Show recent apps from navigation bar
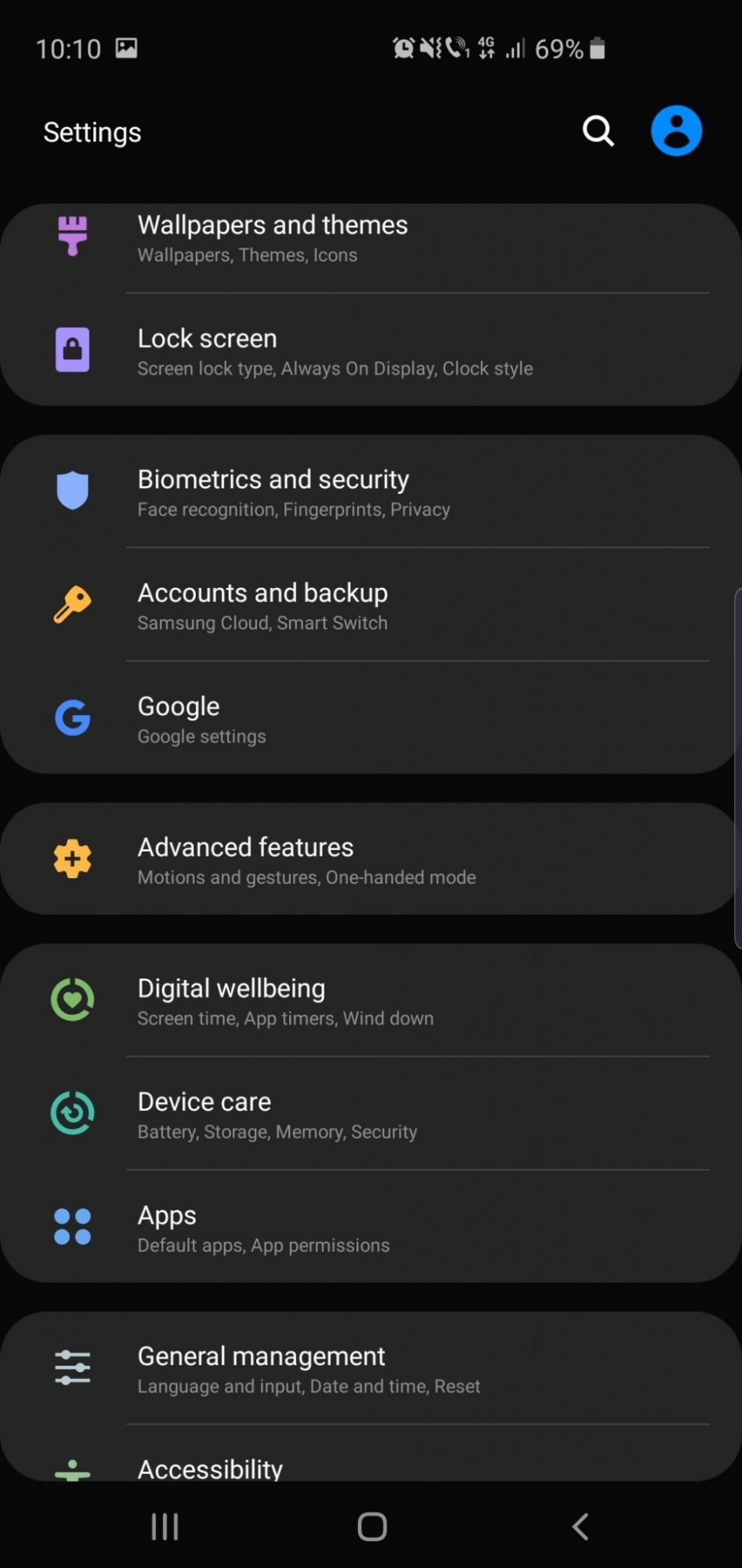The image size is (742, 1568). (x=165, y=1526)
